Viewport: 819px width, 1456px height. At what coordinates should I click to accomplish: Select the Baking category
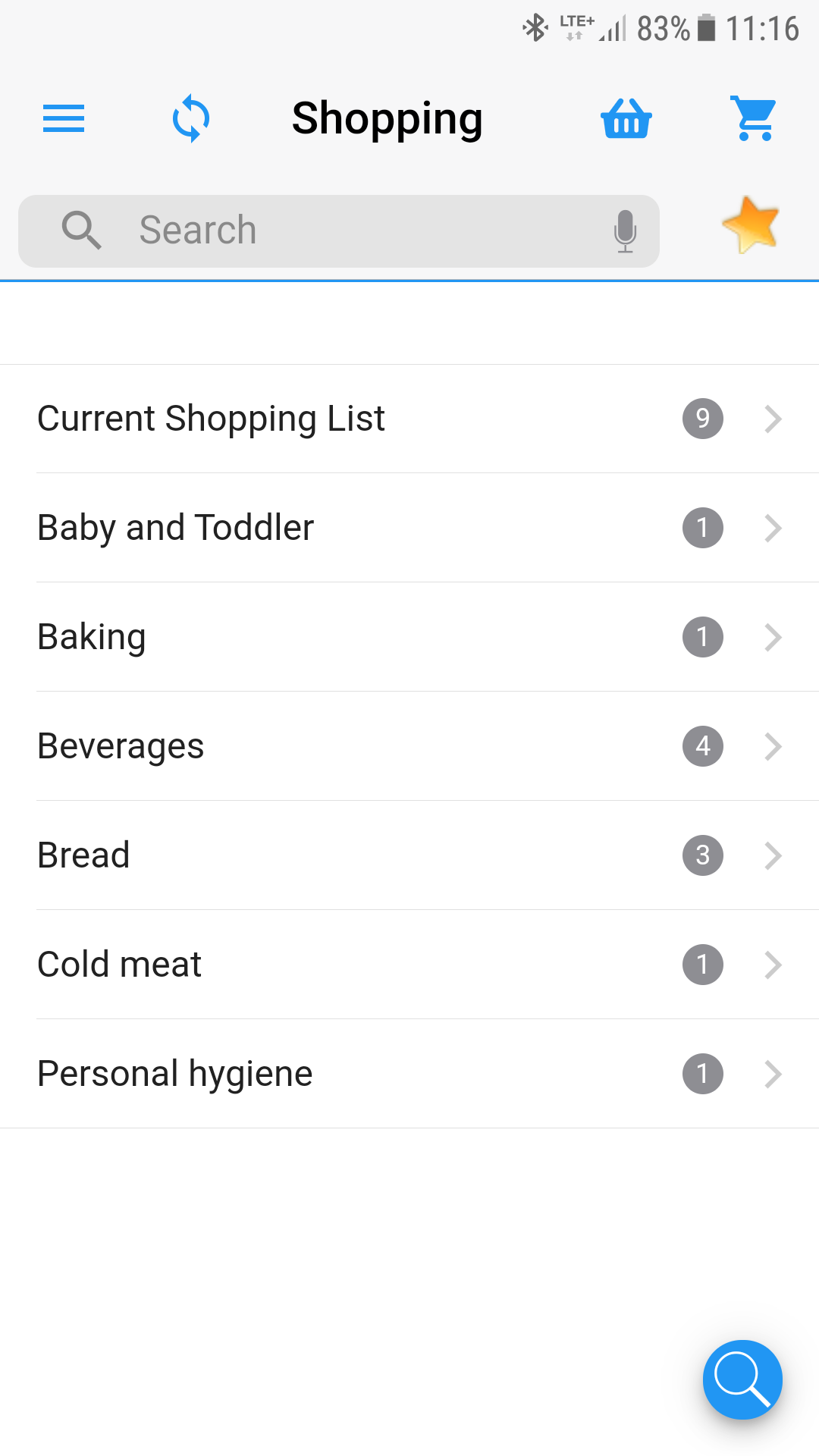pyautogui.click(x=409, y=637)
